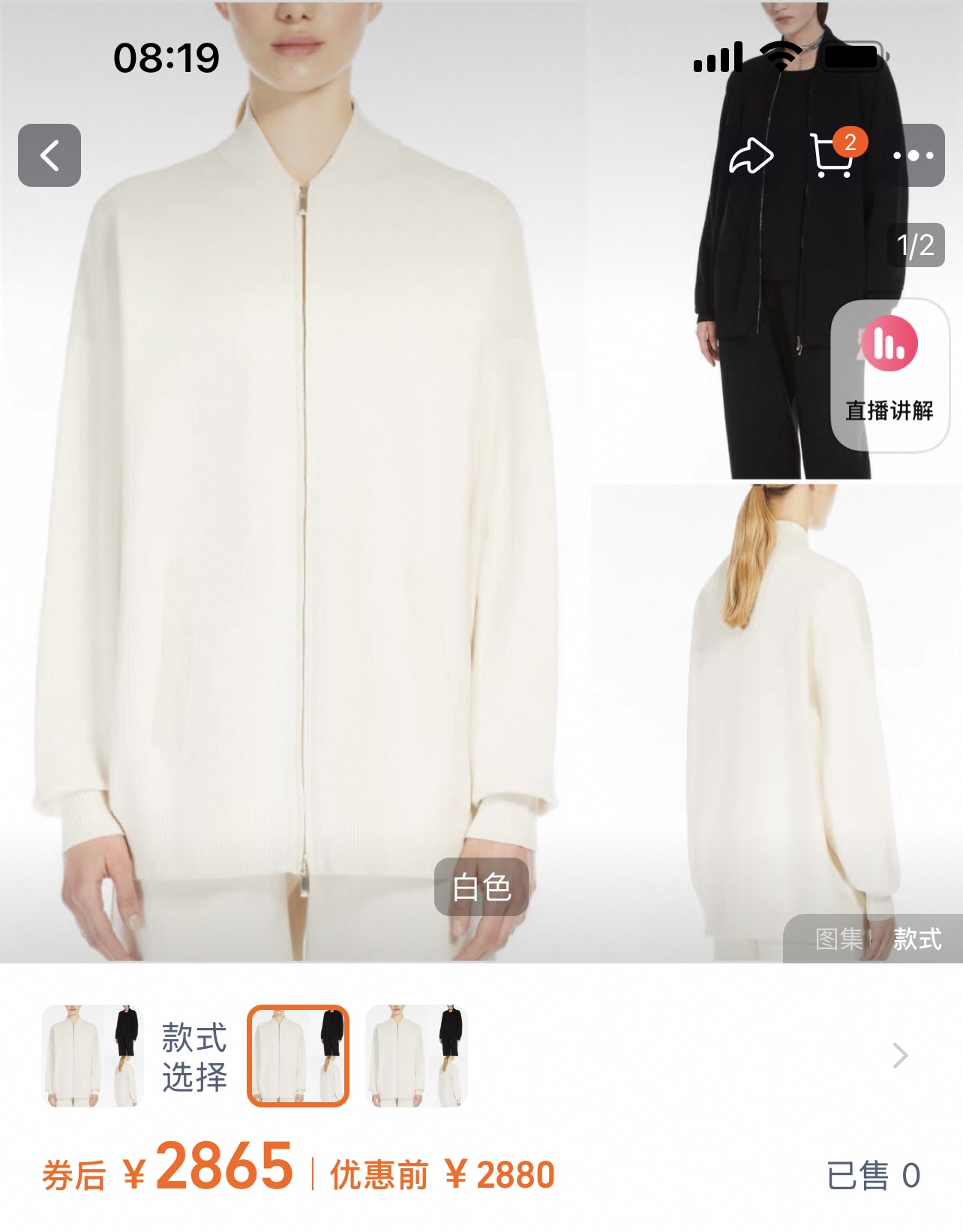The width and height of the screenshot is (963, 1232).
Task: Open the three-dot overflow menu
Action: [913, 156]
